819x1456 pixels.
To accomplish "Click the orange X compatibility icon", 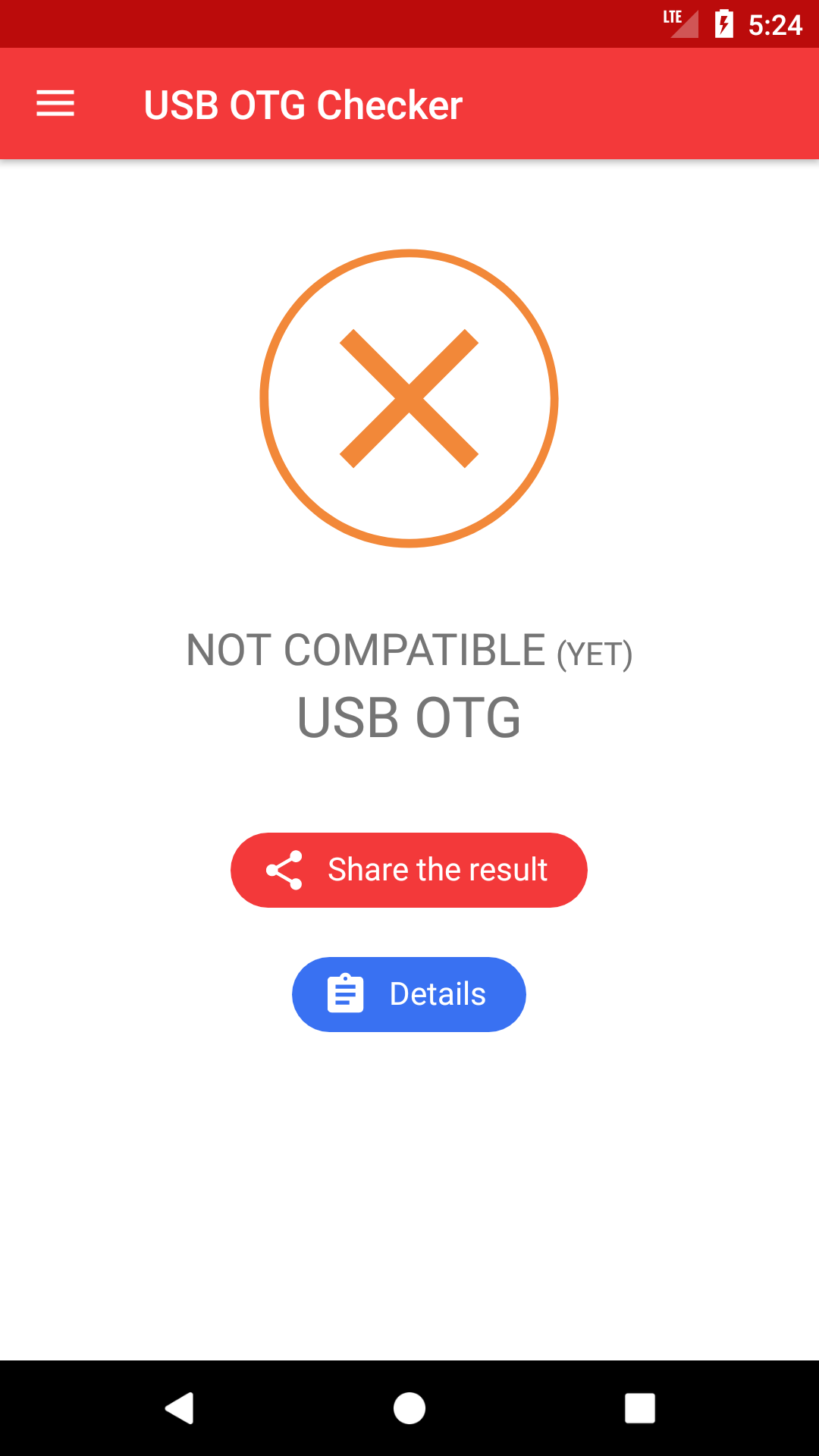I will coord(409,398).
